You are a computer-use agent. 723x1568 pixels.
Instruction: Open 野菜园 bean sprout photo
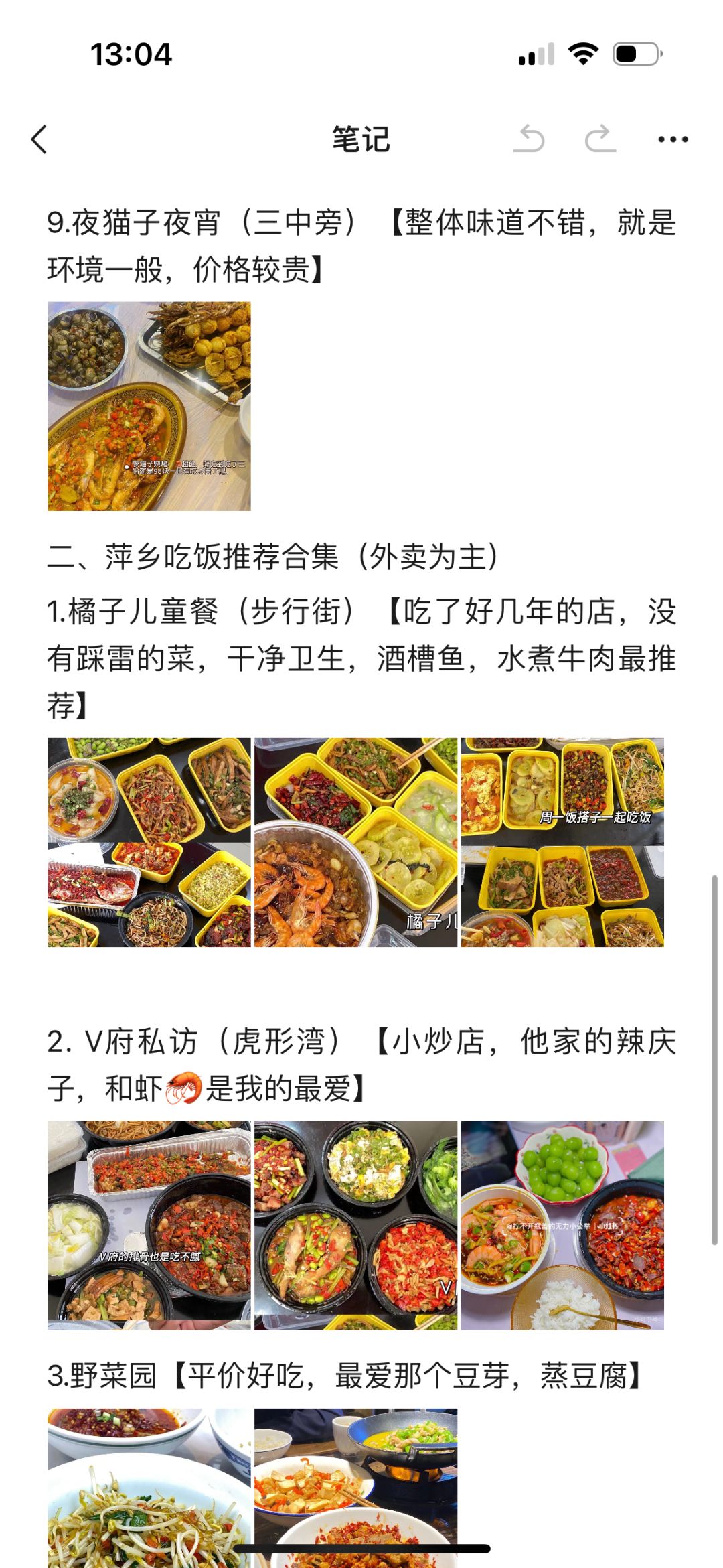coord(149,1487)
